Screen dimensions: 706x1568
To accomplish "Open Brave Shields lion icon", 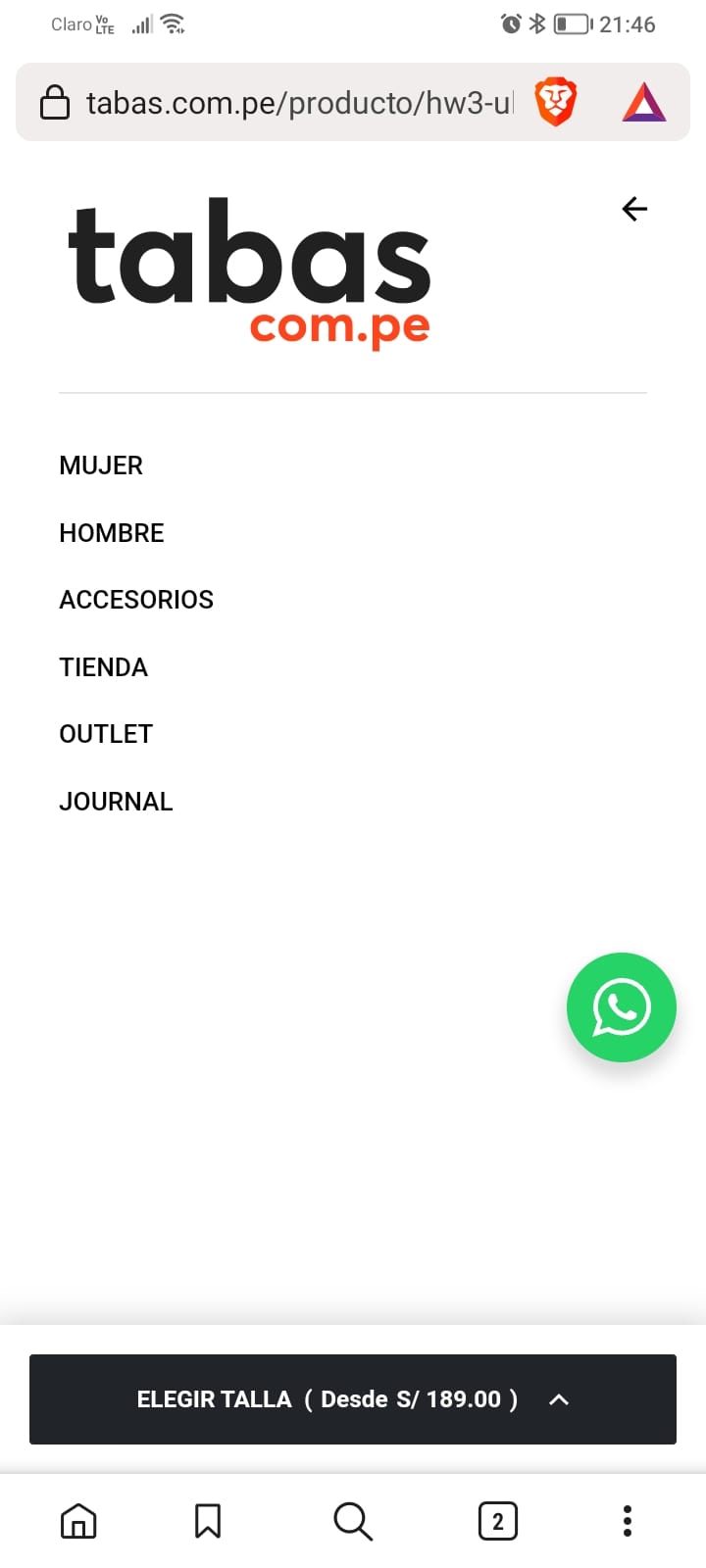I will point(555,103).
